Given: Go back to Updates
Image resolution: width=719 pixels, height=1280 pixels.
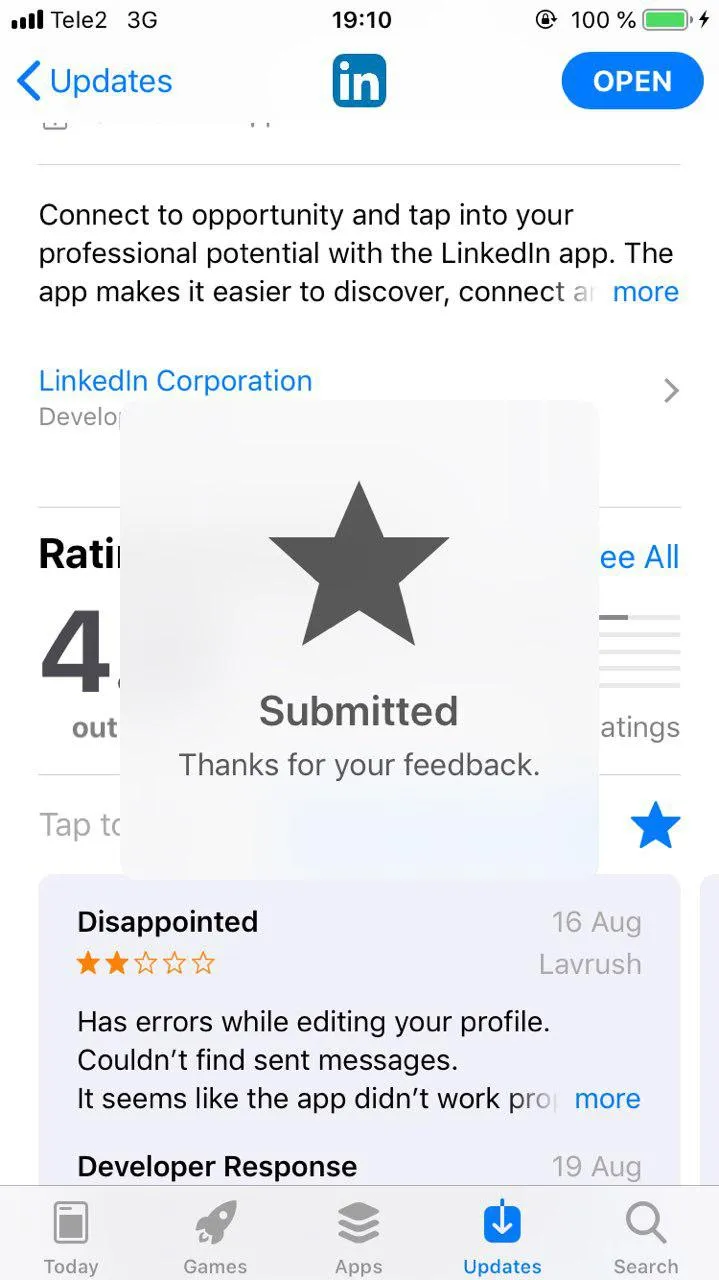Looking at the screenshot, I should pyautogui.click(x=95, y=81).
